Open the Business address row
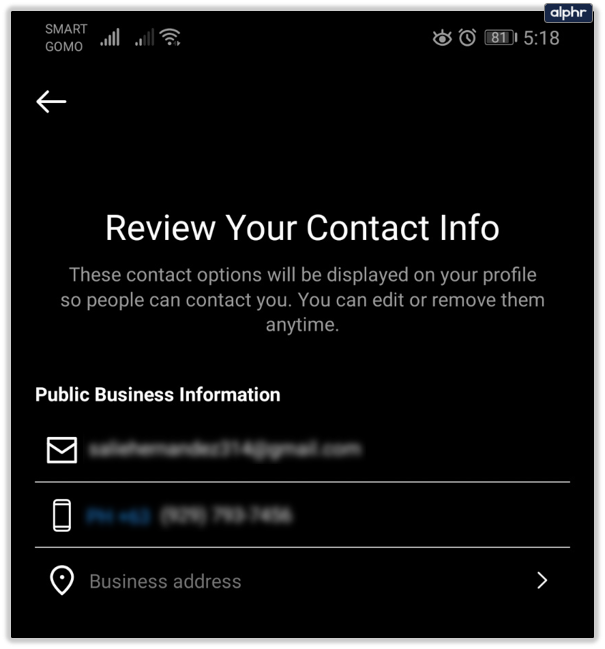The image size is (605, 649). click(300, 581)
